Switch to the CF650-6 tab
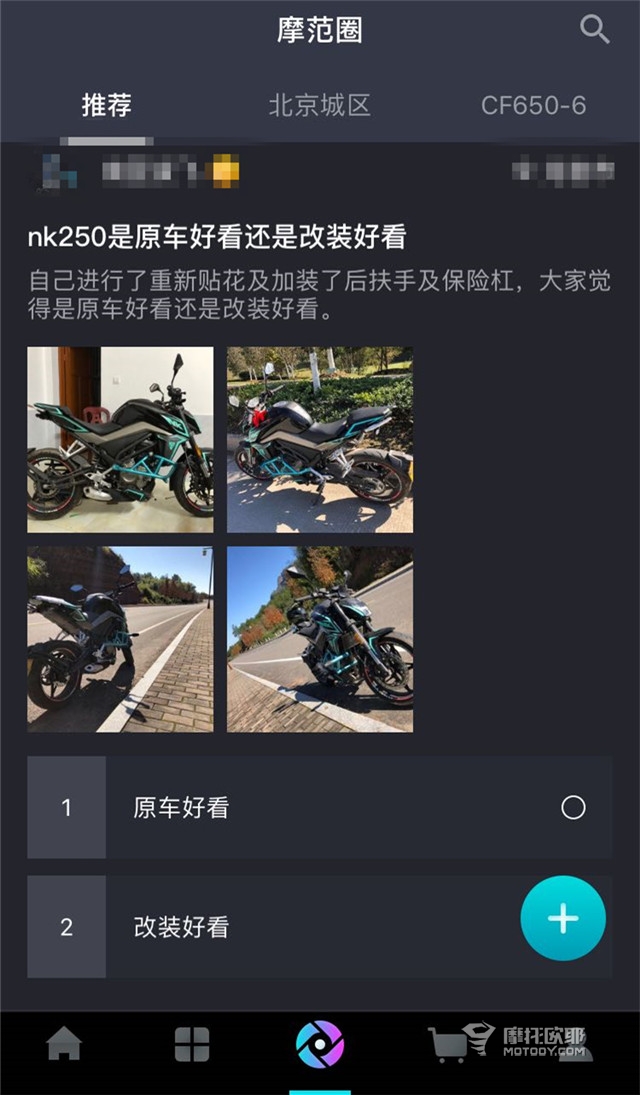This screenshot has width=640, height=1095. [533, 105]
